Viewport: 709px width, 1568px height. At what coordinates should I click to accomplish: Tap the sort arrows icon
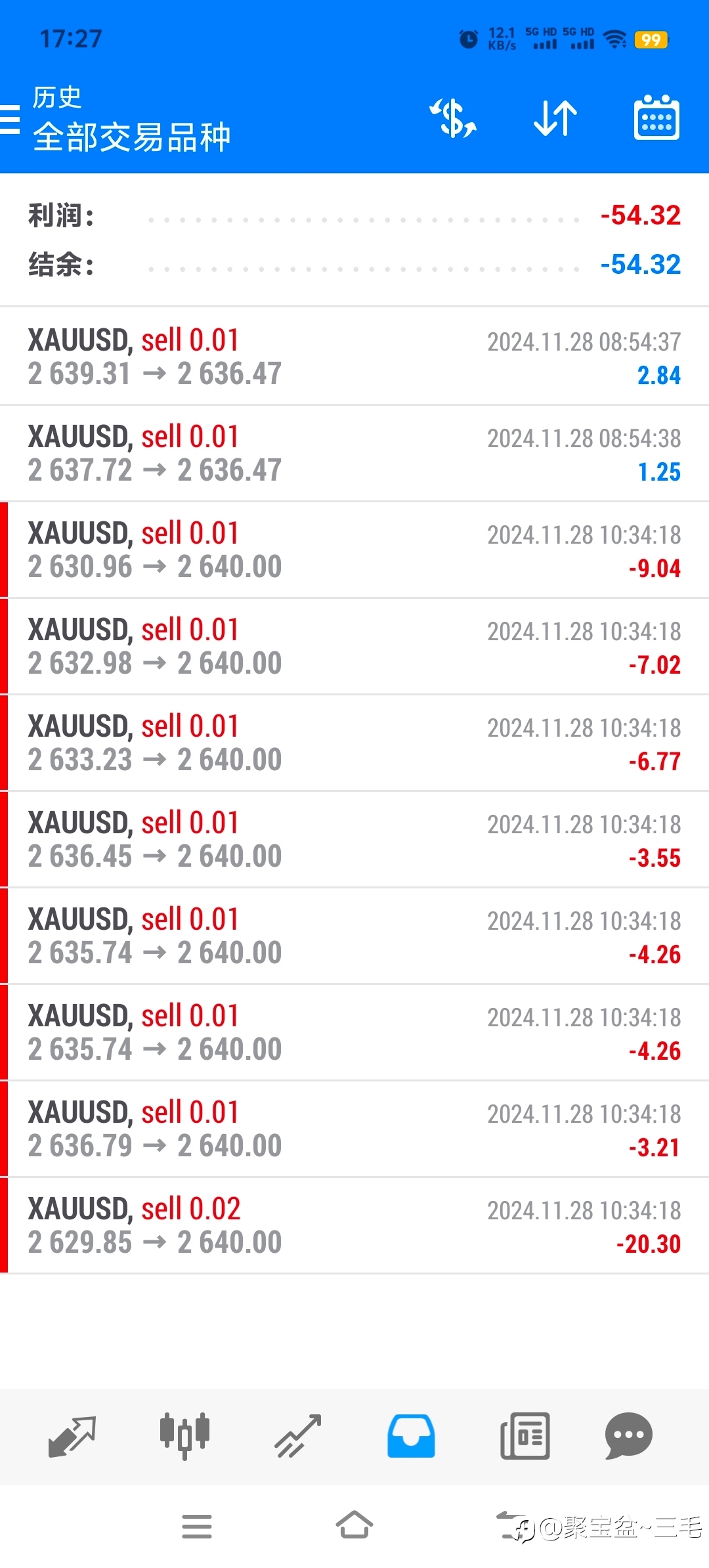pos(555,119)
